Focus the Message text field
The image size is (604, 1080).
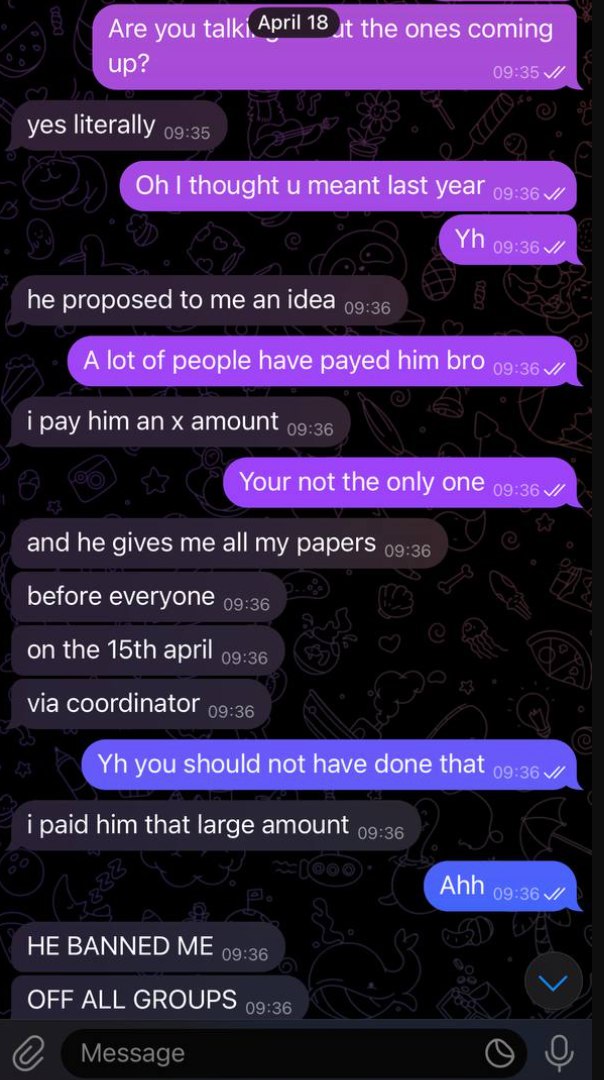click(x=270, y=1053)
